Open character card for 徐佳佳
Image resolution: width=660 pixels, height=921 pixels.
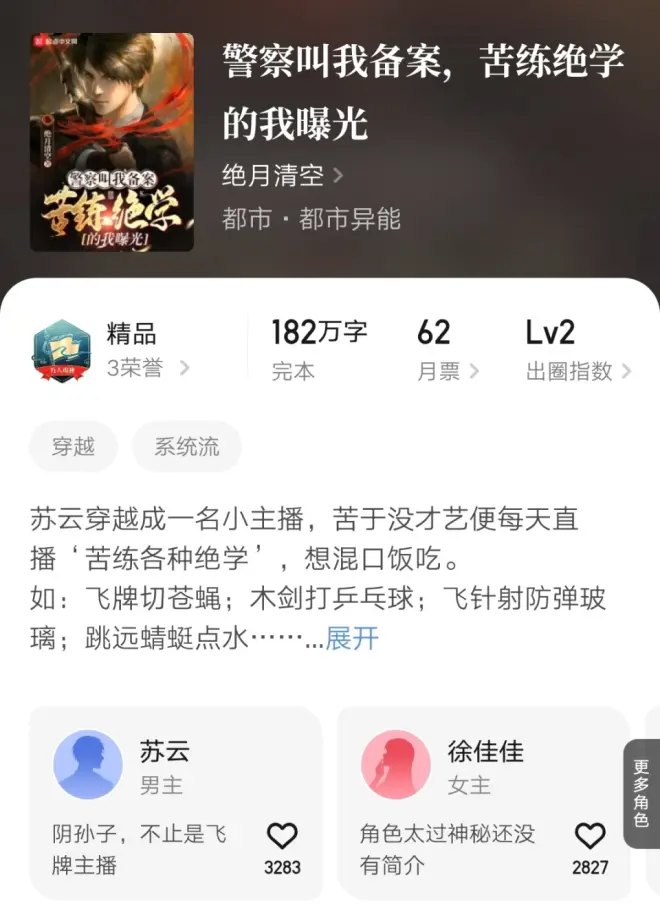(460, 770)
